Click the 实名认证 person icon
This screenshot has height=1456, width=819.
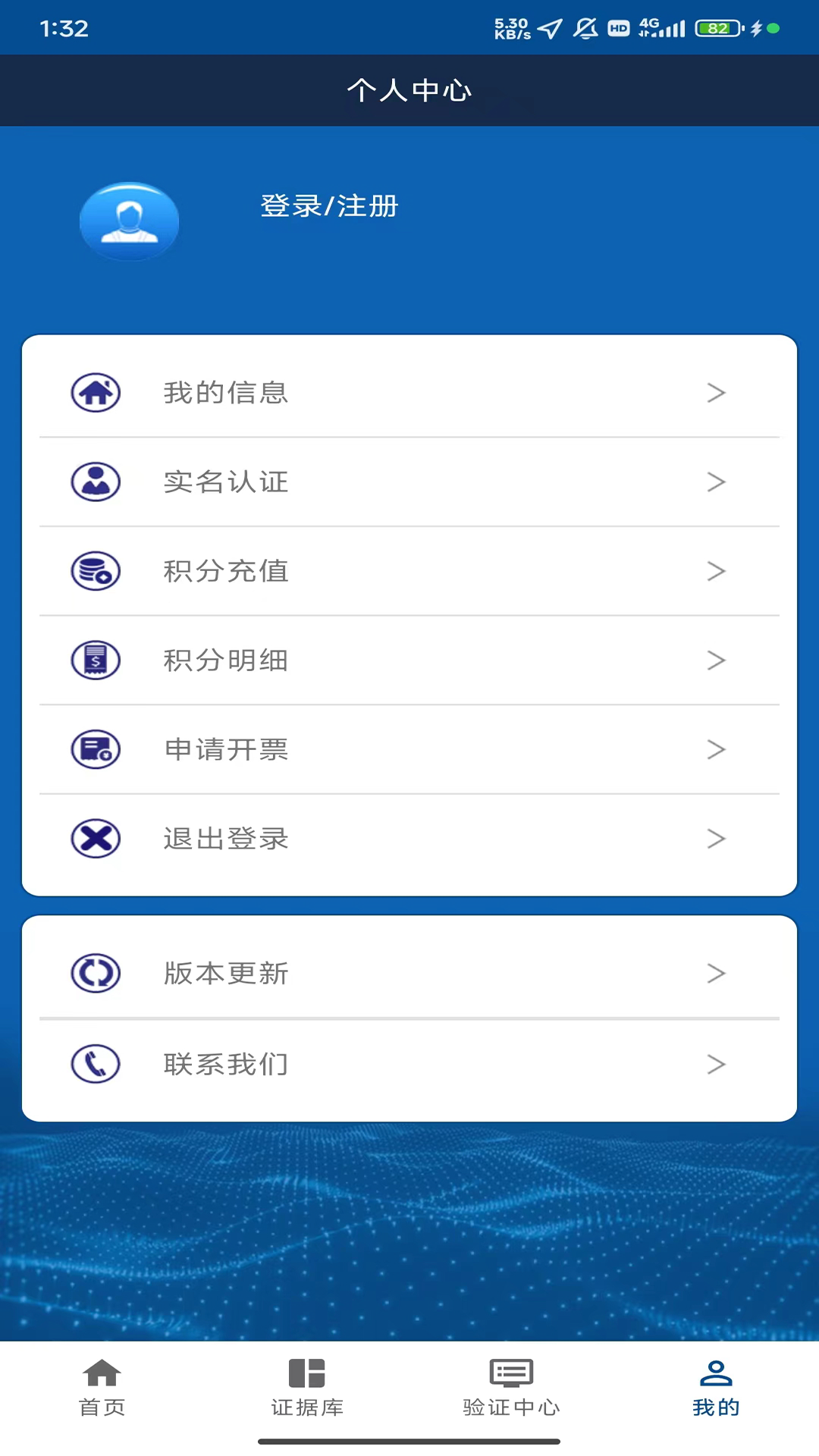[95, 482]
